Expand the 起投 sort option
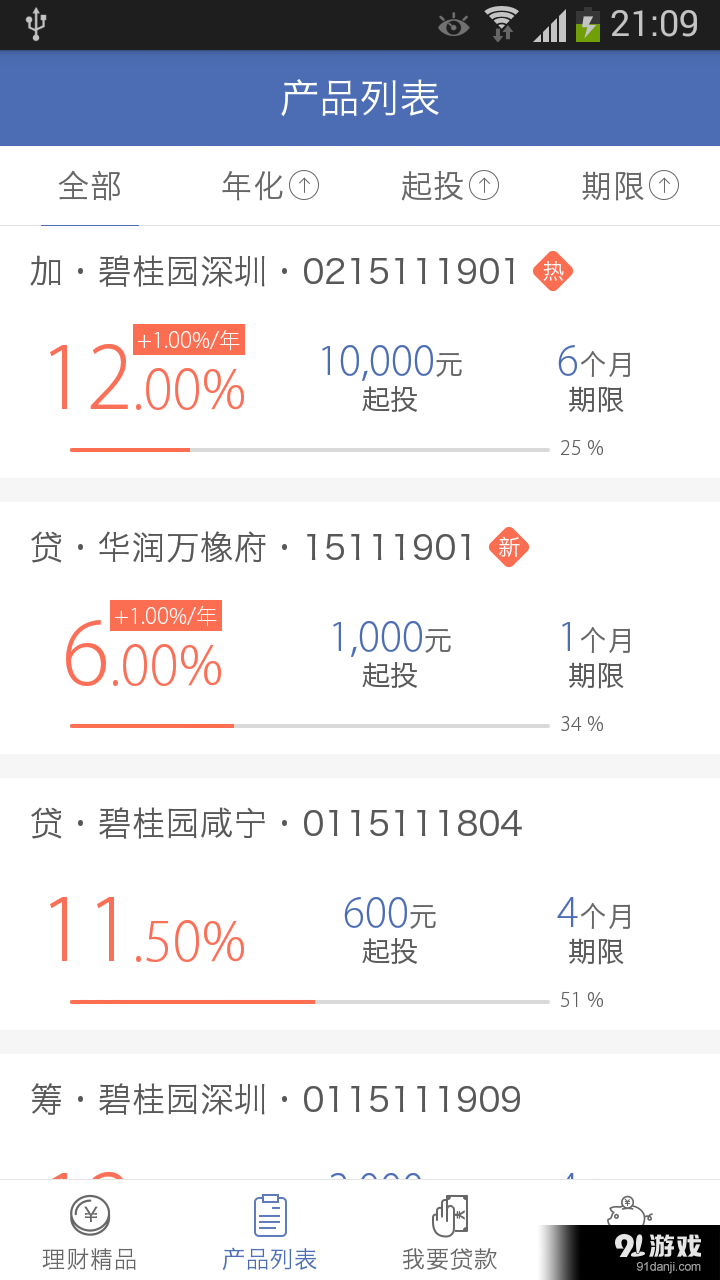Image resolution: width=720 pixels, height=1280 pixels. (449, 185)
